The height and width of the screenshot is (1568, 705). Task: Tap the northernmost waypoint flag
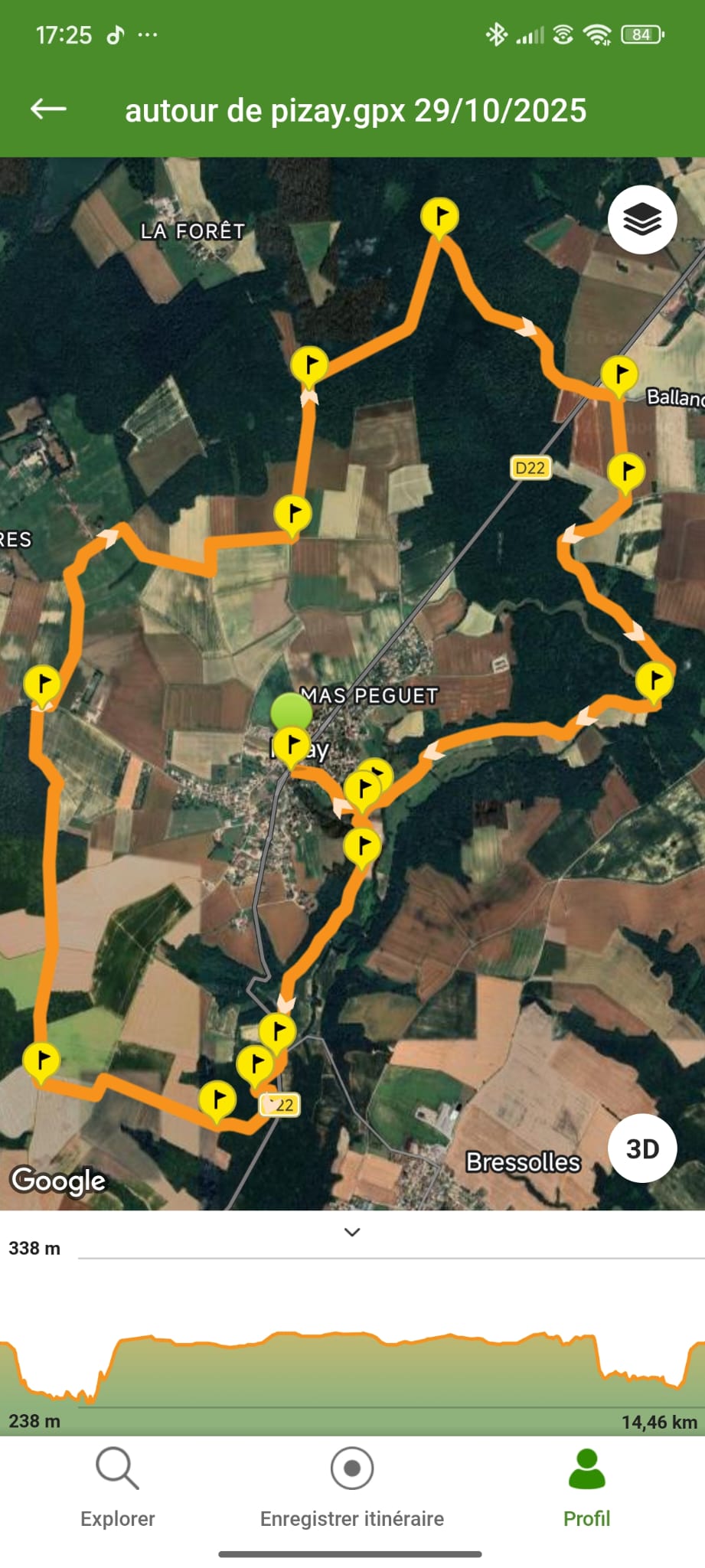439,217
